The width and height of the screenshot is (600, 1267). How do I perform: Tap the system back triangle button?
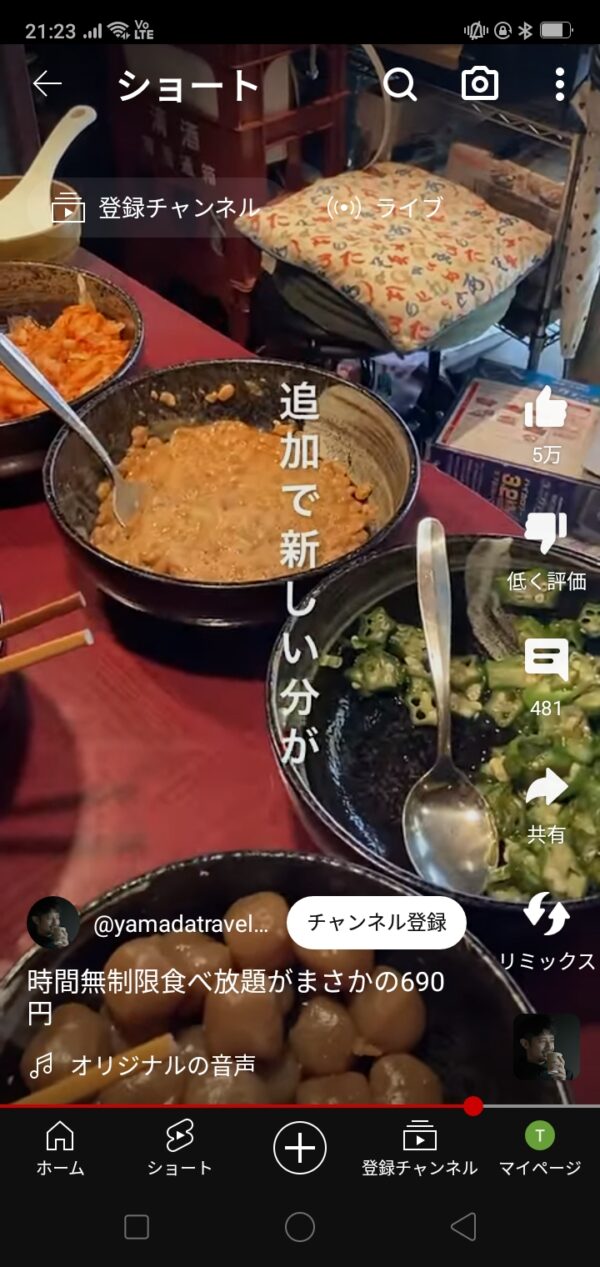click(x=463, y=1227)
